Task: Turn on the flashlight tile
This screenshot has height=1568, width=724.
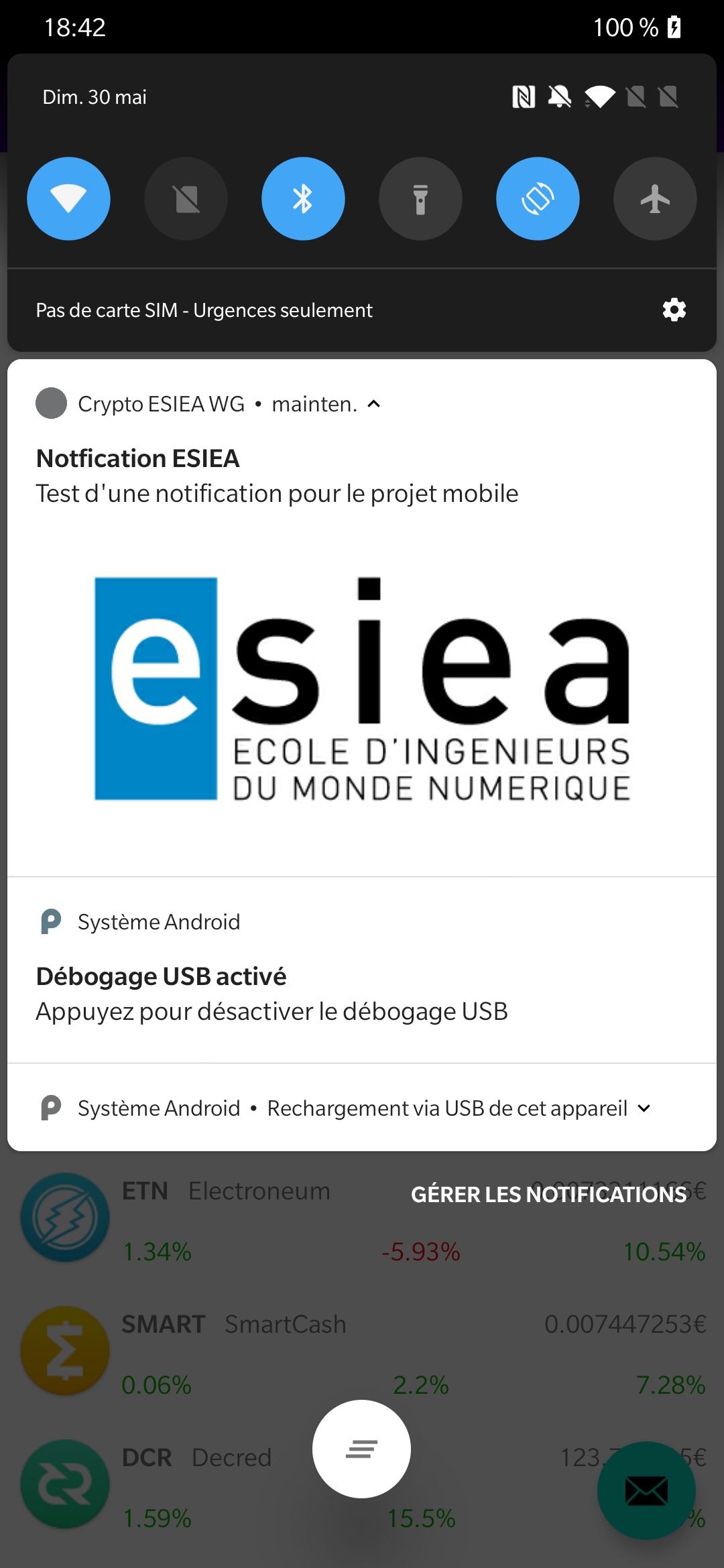Action: click(420, 198)
